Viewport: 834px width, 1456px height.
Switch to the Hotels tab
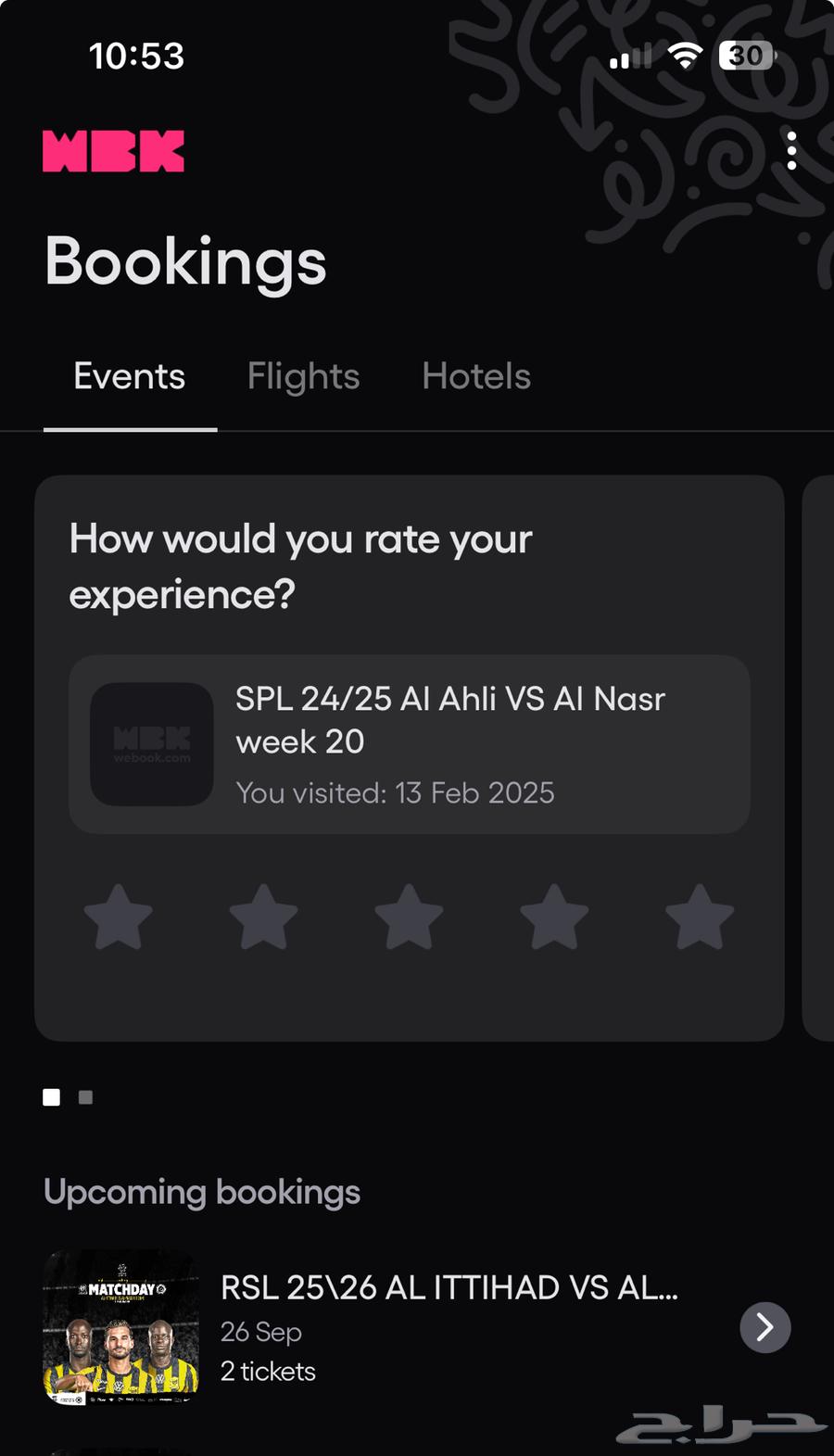[x=476, y=377]
